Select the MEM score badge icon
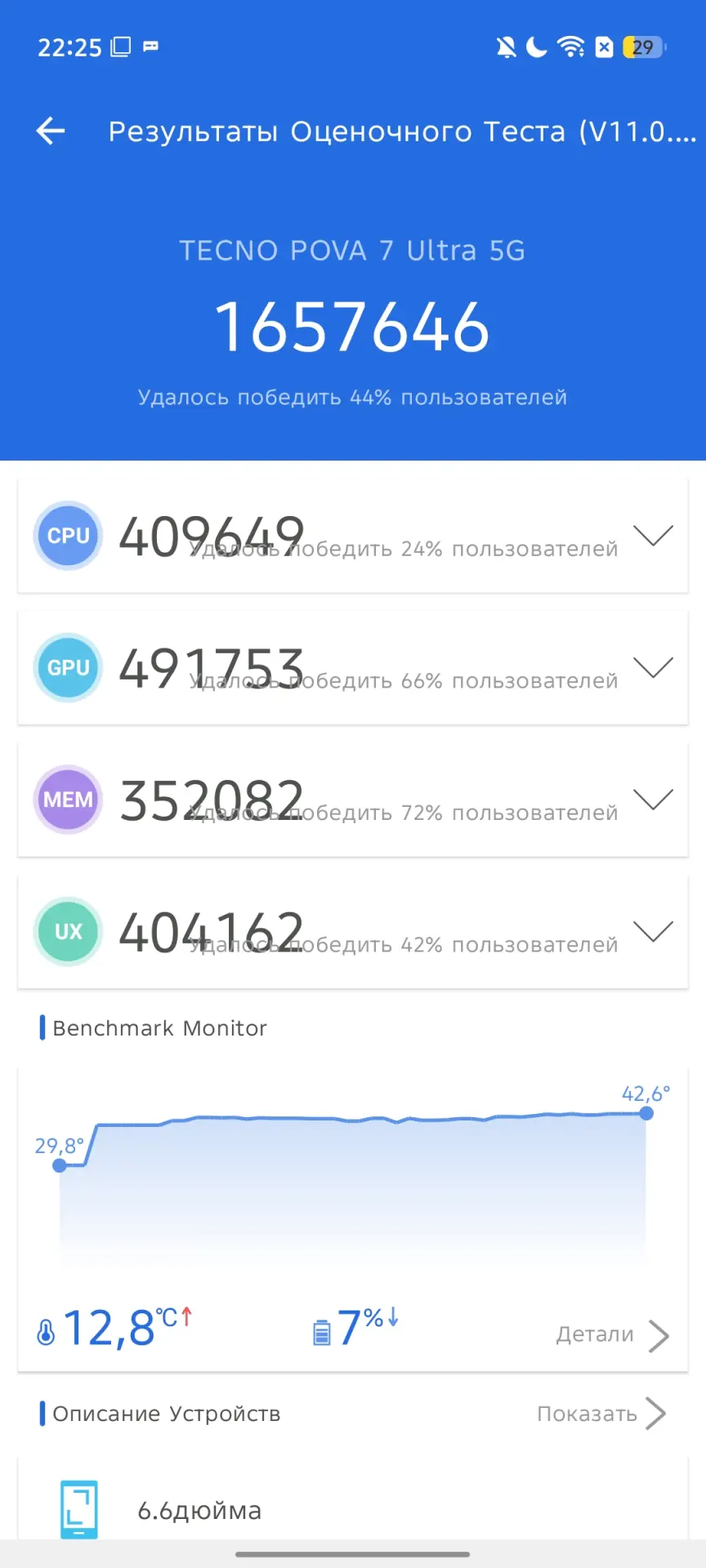This screenshot has width=706, height=1568. [68, 800]
